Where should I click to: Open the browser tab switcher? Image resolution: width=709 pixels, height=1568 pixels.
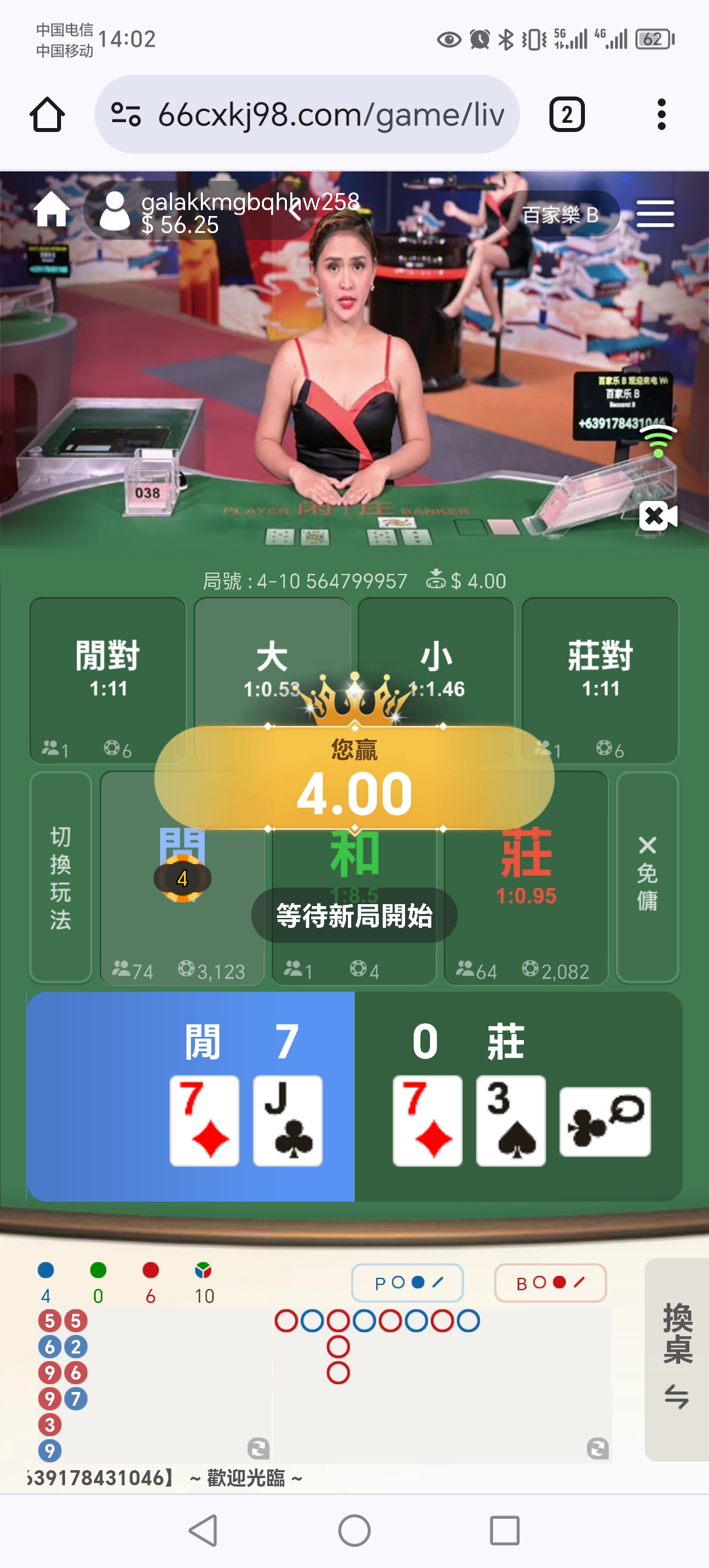567,114
